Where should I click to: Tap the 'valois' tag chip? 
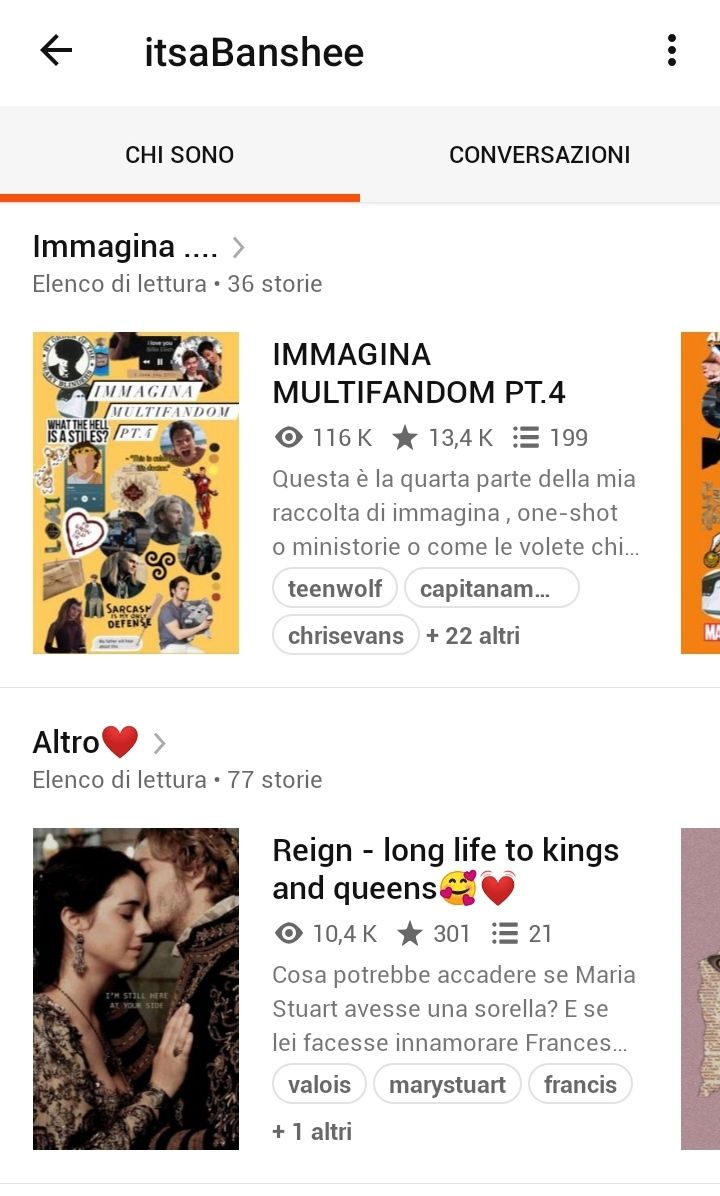point(319,1084)
